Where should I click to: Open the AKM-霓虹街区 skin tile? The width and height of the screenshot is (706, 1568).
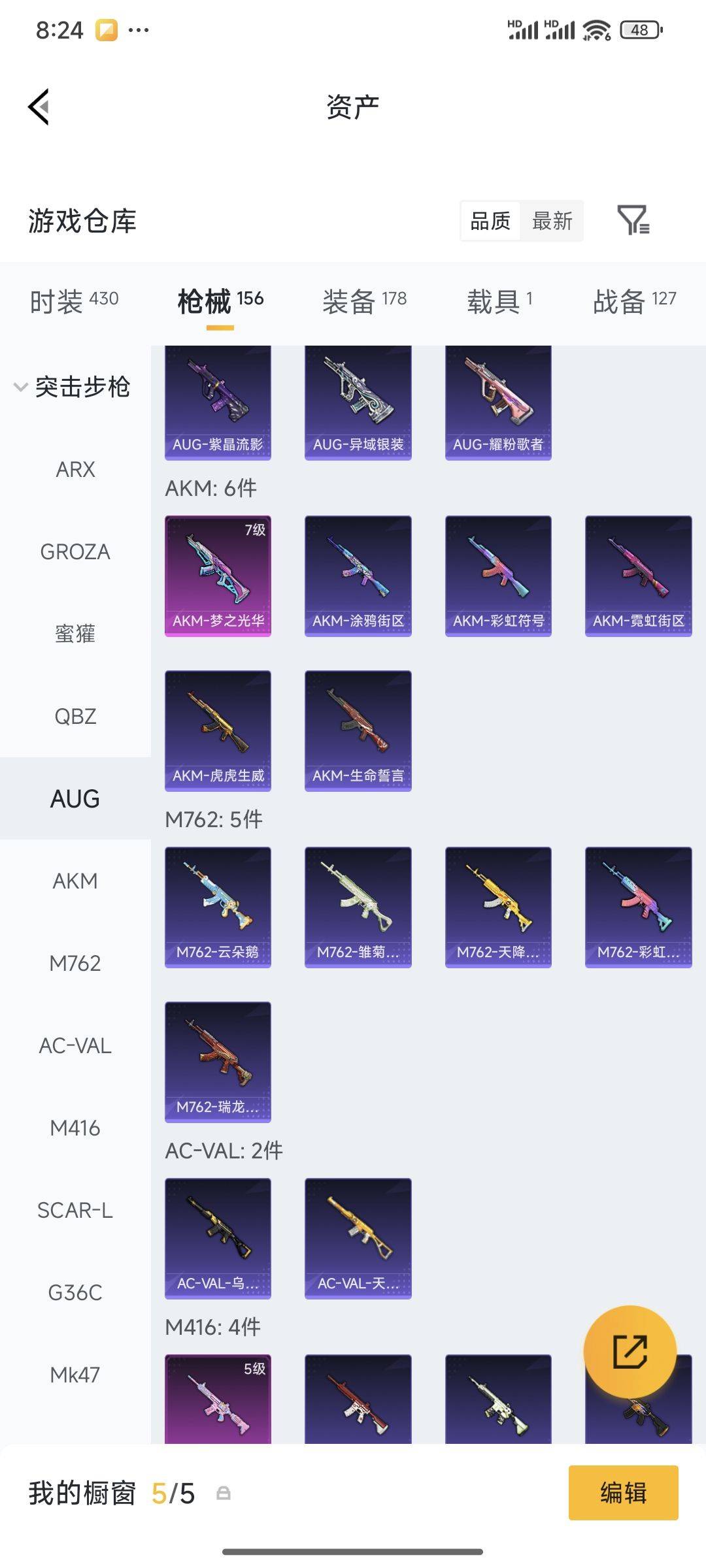pyautogui.click(x=638, y=576)
